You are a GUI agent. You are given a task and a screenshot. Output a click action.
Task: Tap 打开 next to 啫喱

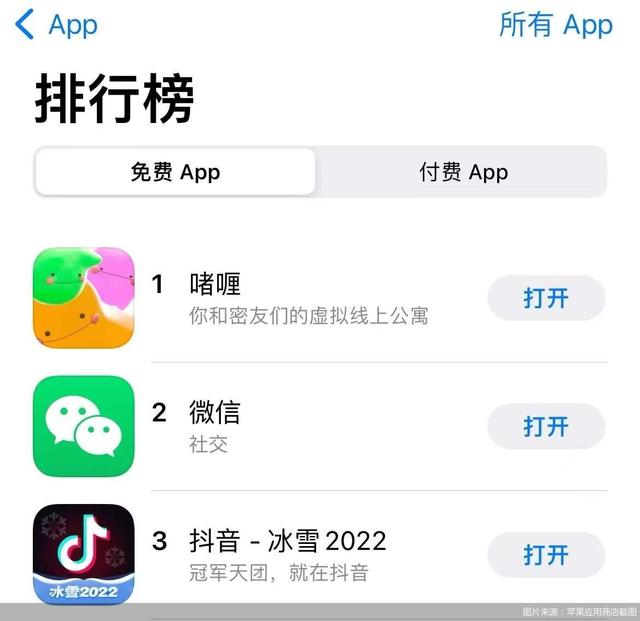point(546,298)
